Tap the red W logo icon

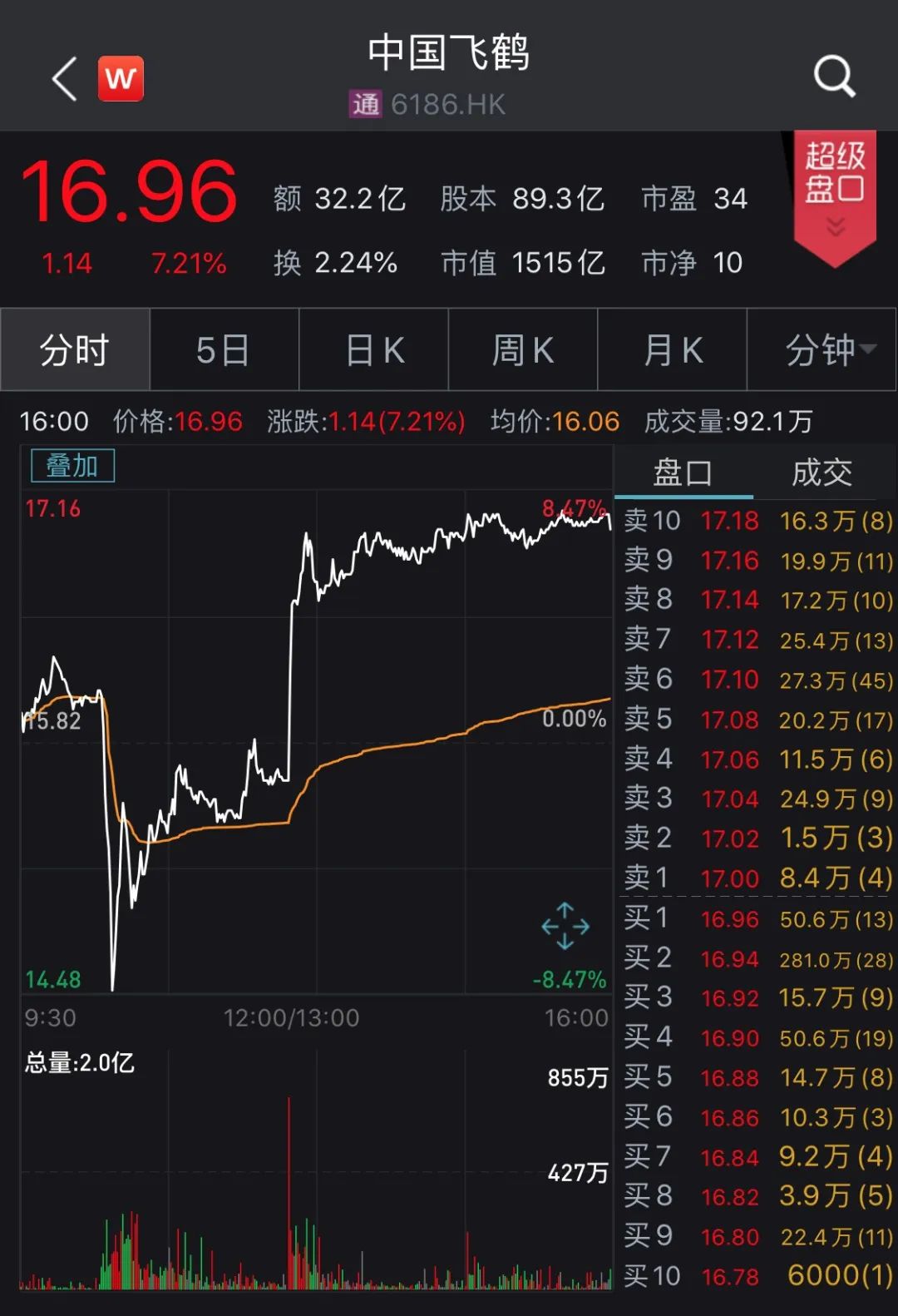pyautogui.click(x=121, y=79)
